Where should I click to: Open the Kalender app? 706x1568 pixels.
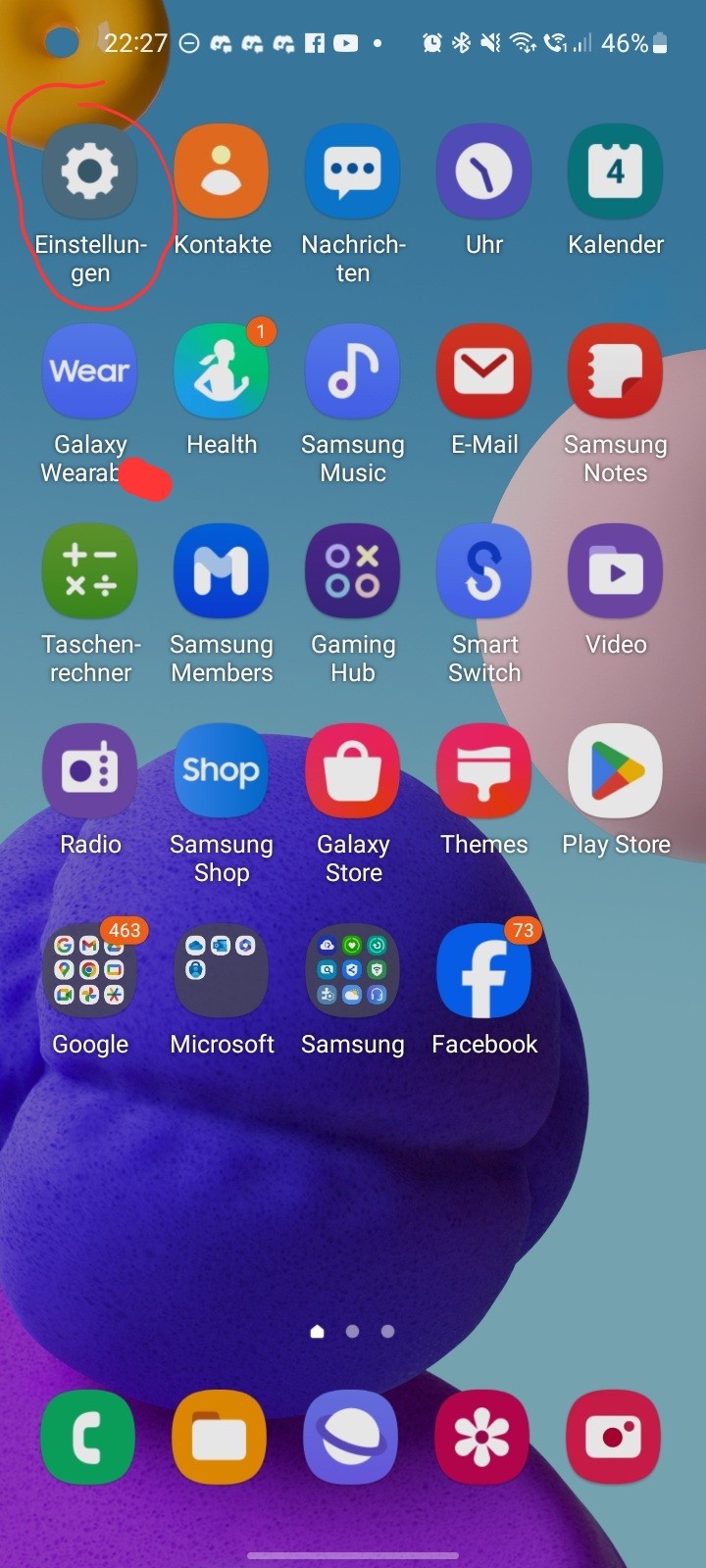616,171
